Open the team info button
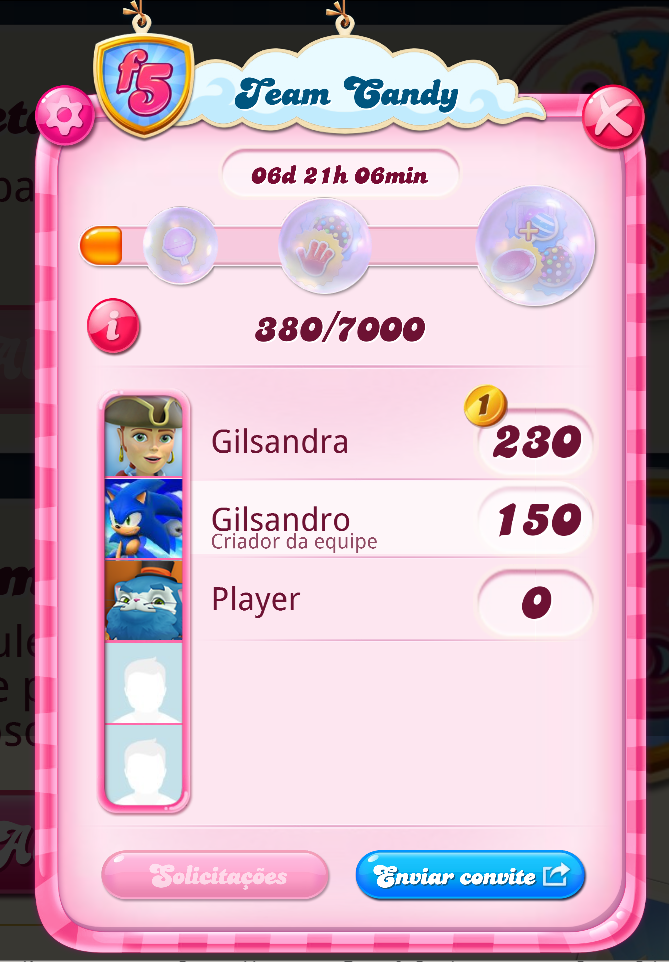The height and width of the screenshot is (962, 669). pyautogui.click(x=113, y=327)
